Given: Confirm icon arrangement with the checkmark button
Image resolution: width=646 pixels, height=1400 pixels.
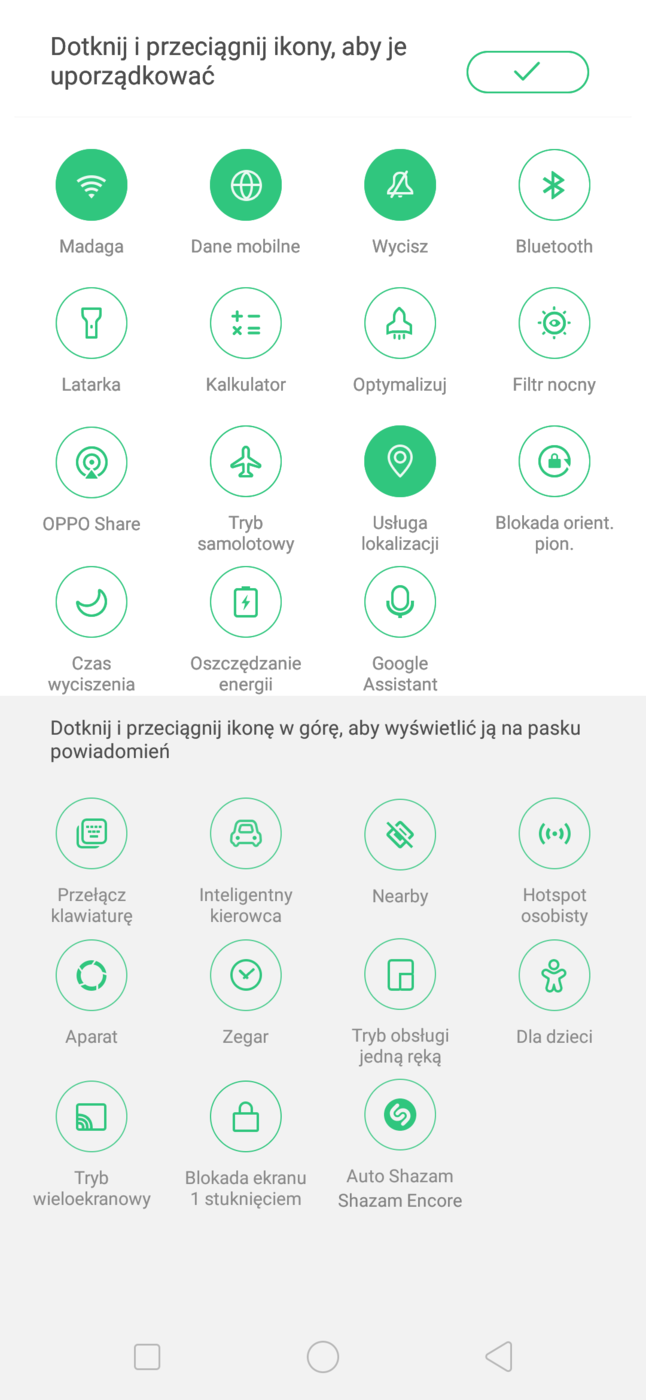Looking at the screenshot, I should tap(527, 72).
